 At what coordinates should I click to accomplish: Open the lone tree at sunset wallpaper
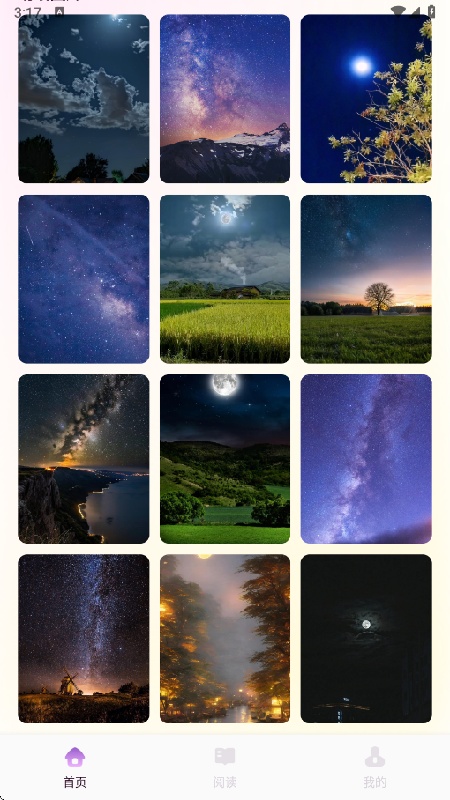pos(366,279)
